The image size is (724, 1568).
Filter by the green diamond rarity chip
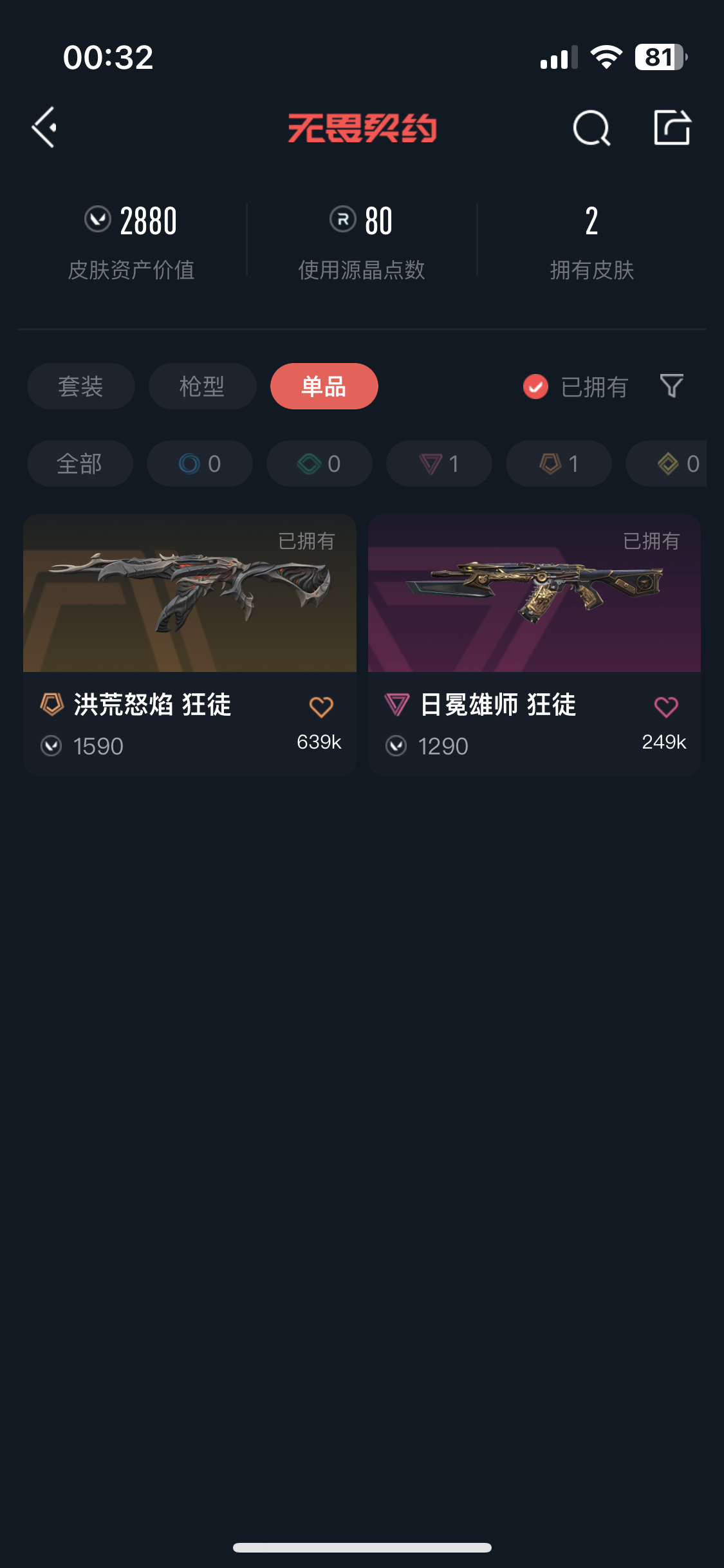[x=319, y=463]
